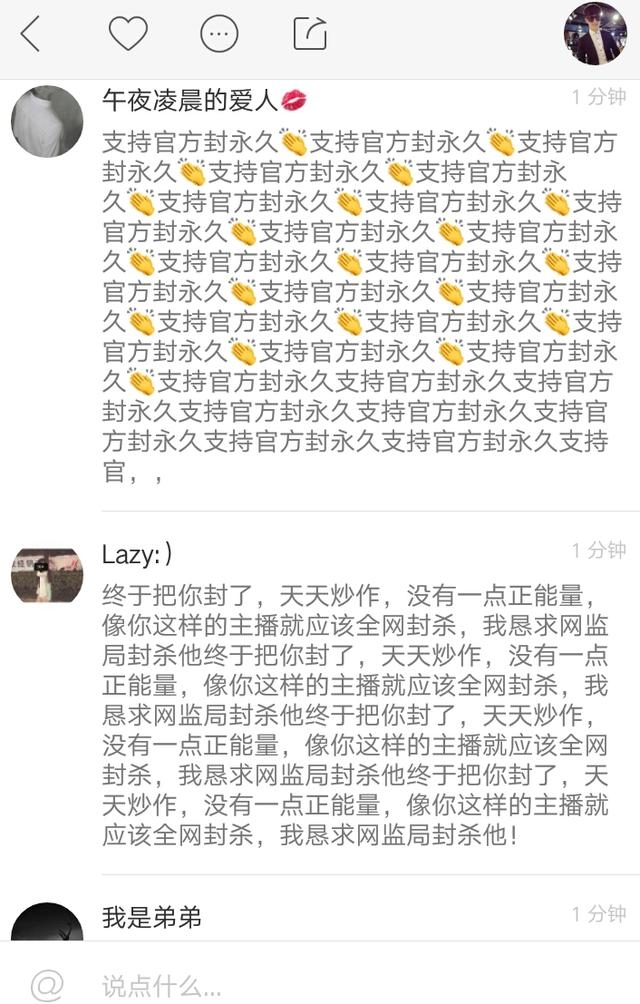
Task: Like this post with the heart icon
Action: (127, 35)
